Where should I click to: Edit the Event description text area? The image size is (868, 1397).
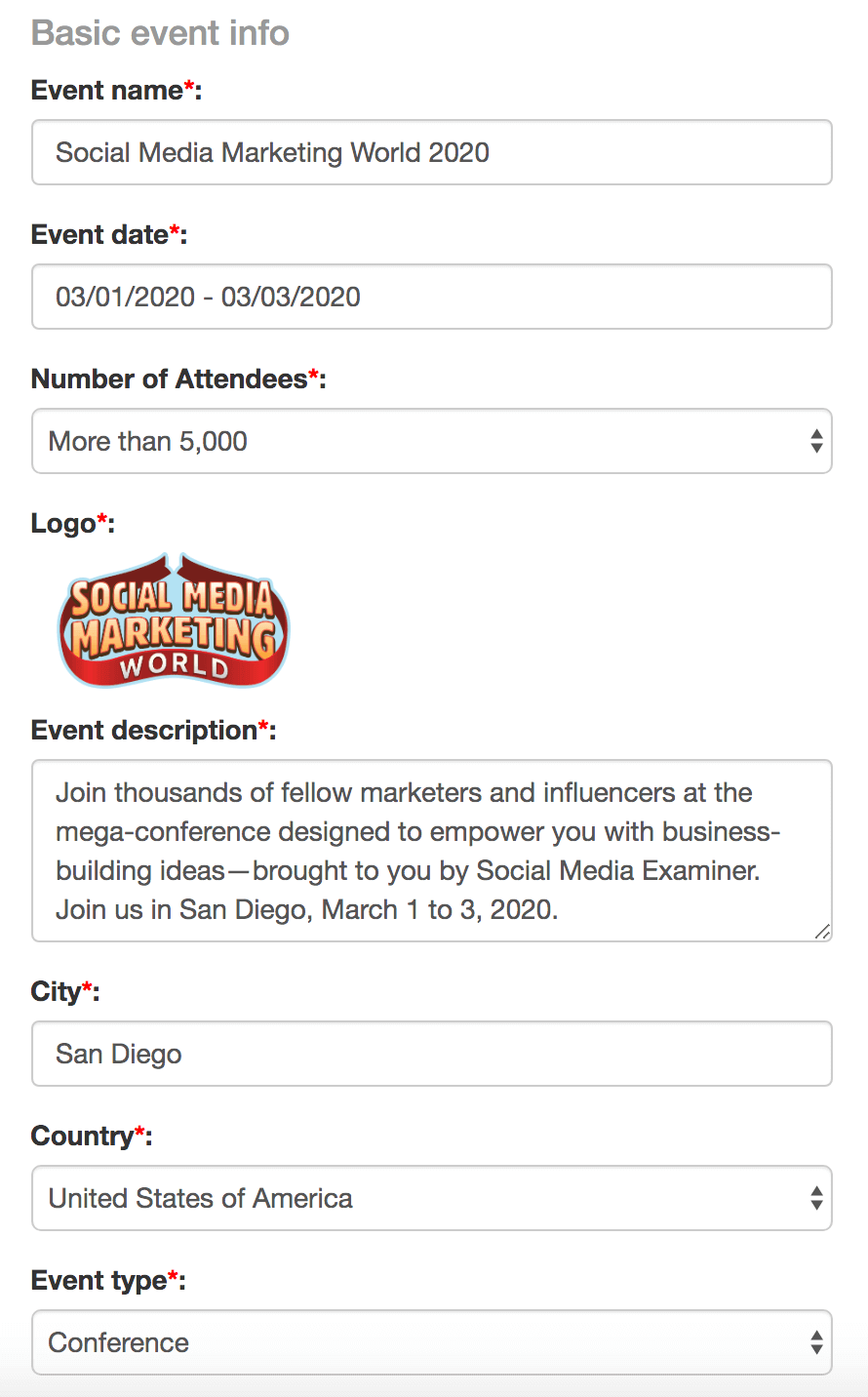tap(432, 851)
